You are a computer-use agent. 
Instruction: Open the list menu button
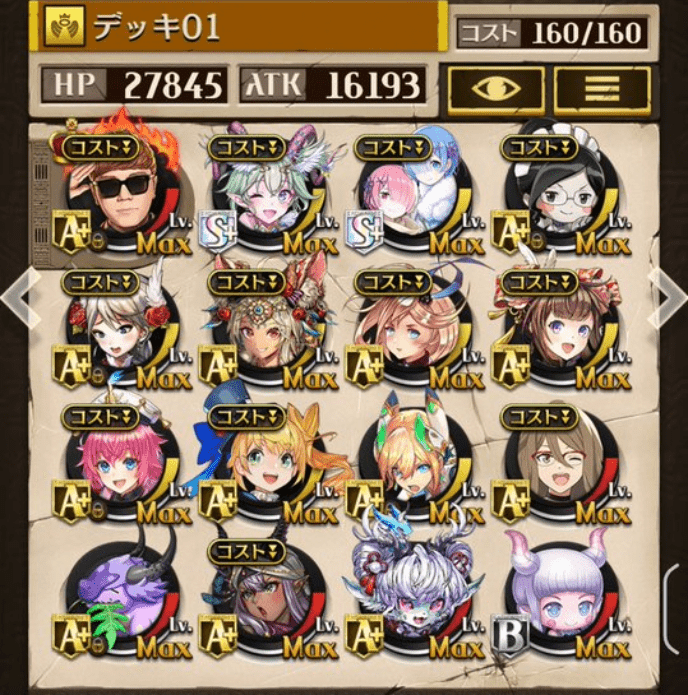click(602, 87)
